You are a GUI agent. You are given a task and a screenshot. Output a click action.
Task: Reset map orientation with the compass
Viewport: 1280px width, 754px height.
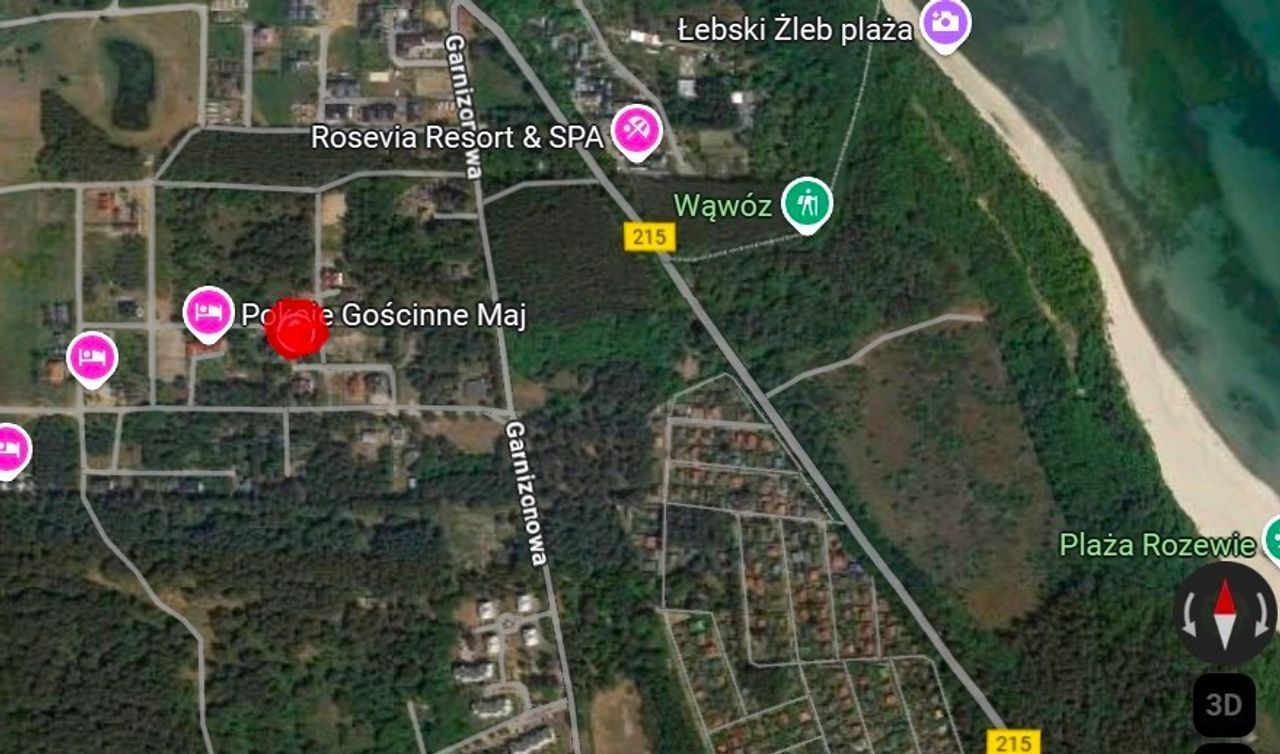point(1225,614)
